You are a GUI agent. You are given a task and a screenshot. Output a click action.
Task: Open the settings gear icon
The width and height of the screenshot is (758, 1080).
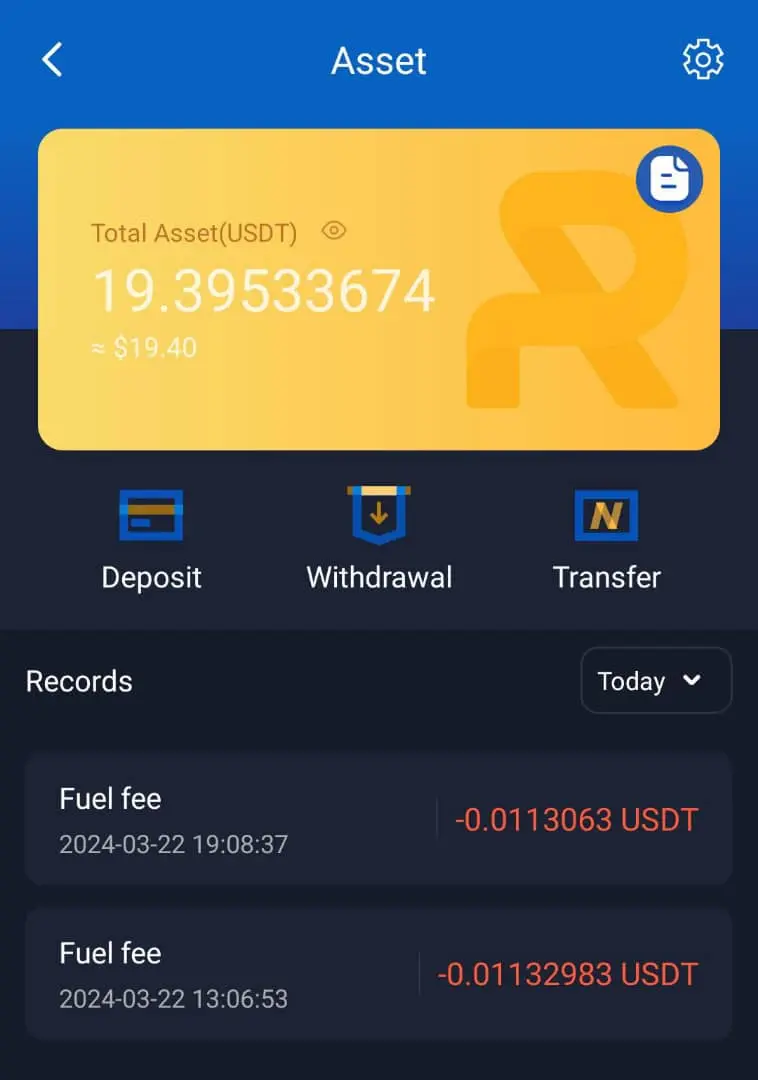[702, 60]
